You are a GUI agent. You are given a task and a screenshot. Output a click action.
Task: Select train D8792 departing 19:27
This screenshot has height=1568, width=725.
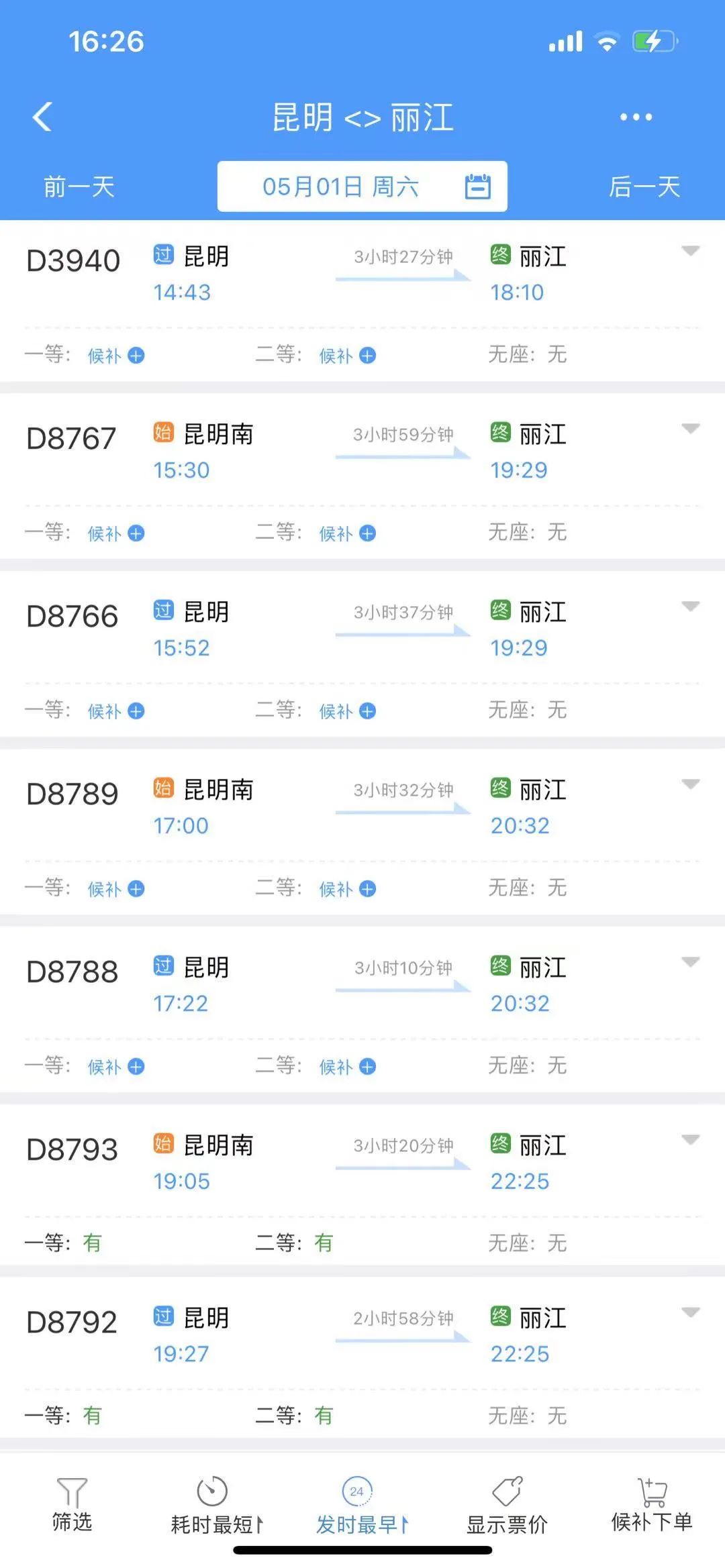click(295, 1335)
